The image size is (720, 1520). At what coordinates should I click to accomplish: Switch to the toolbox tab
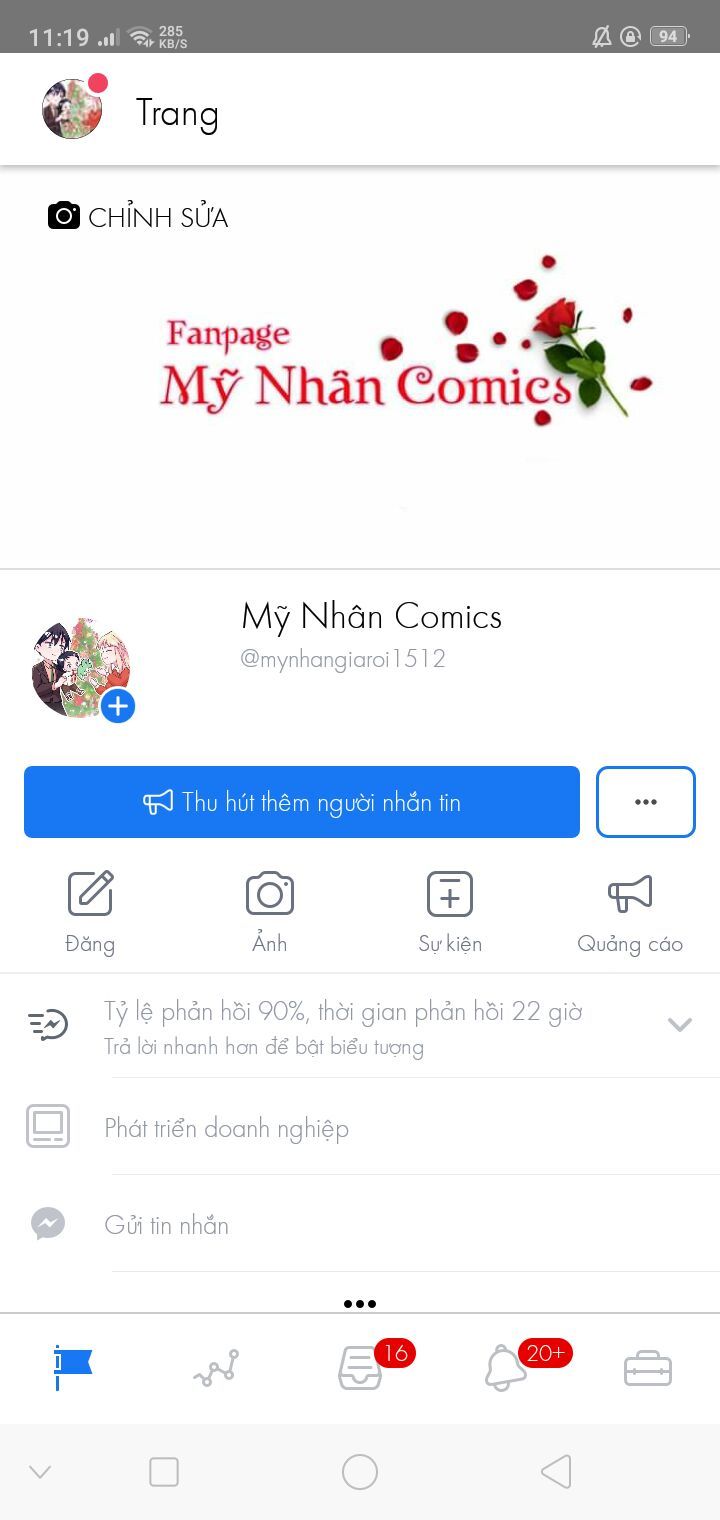pyautogui.click(x=648, y=1368)
